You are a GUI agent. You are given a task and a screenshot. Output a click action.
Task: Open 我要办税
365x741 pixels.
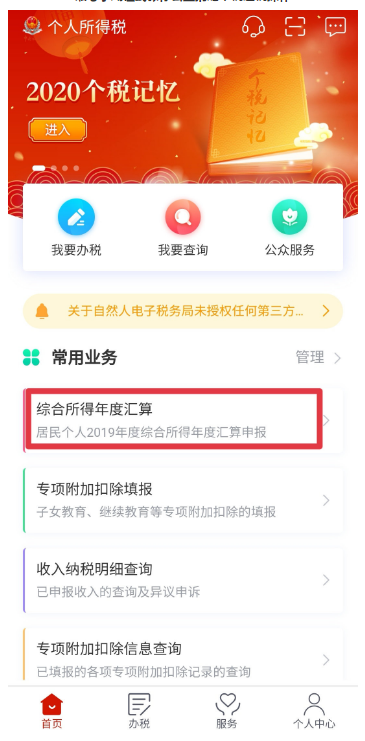point(76,228)
